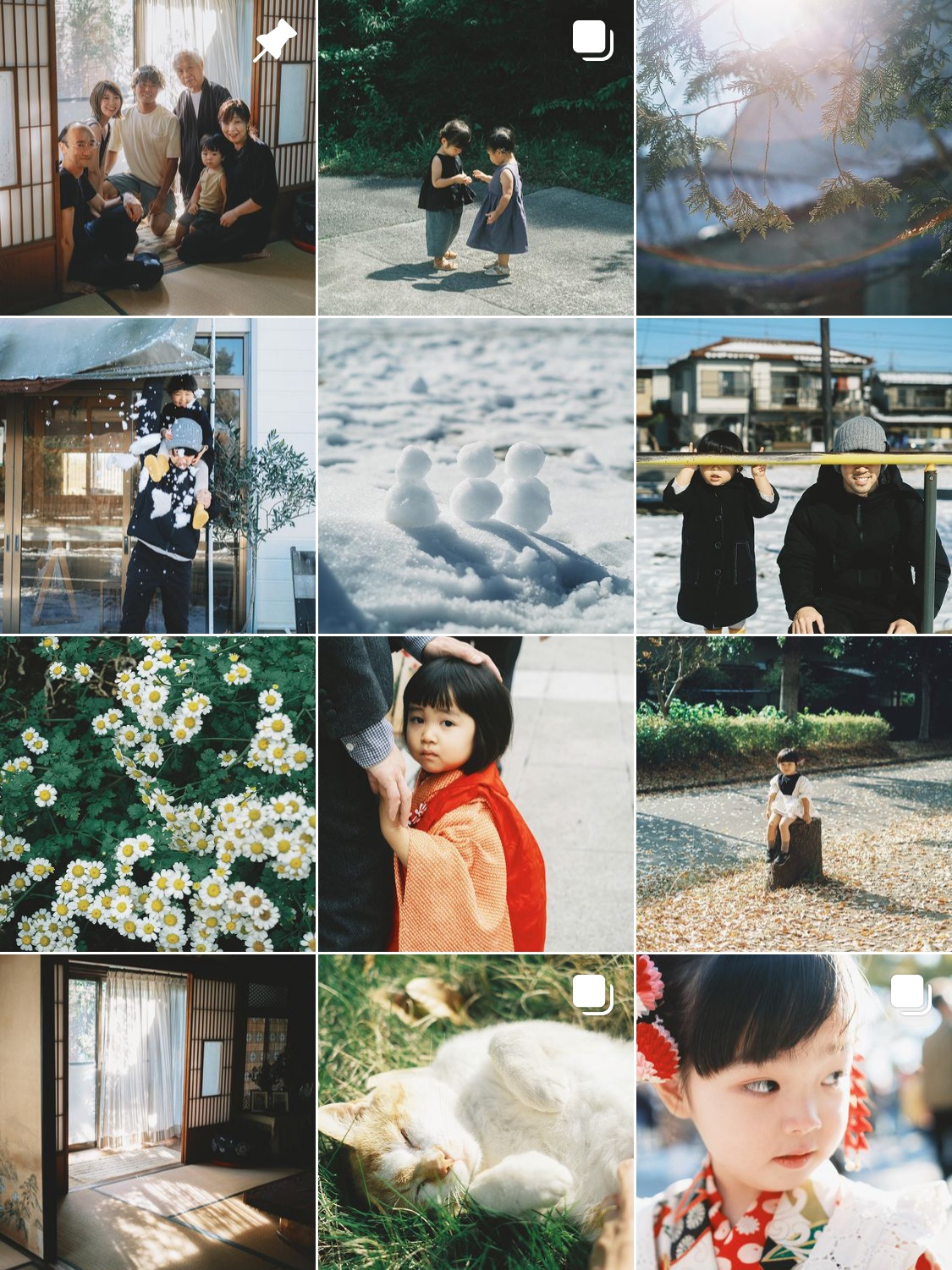Open the photo of the girl in the orange kimono

pos(476,794)
